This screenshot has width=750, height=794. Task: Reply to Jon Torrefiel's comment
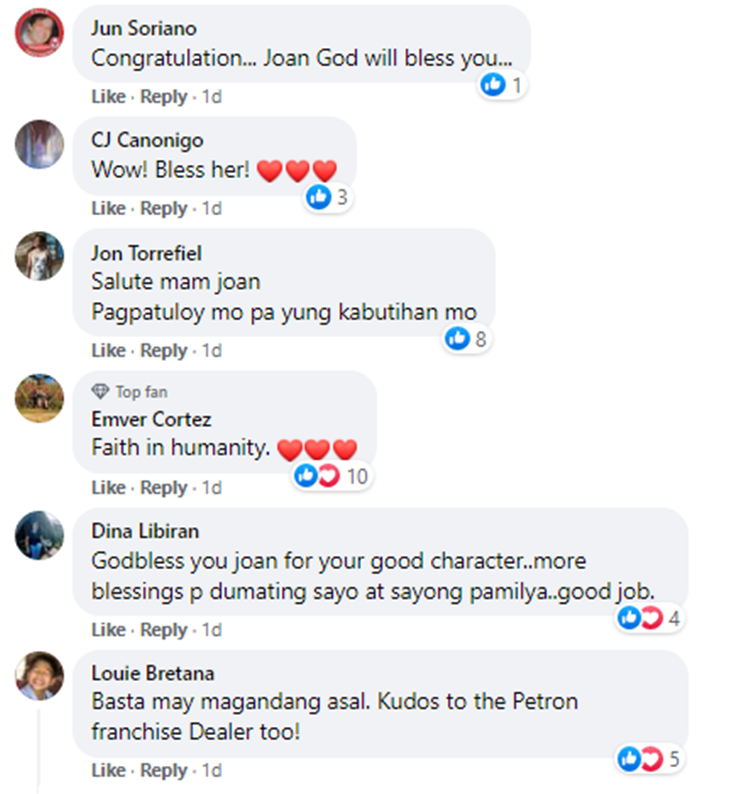tap(163, 351)
